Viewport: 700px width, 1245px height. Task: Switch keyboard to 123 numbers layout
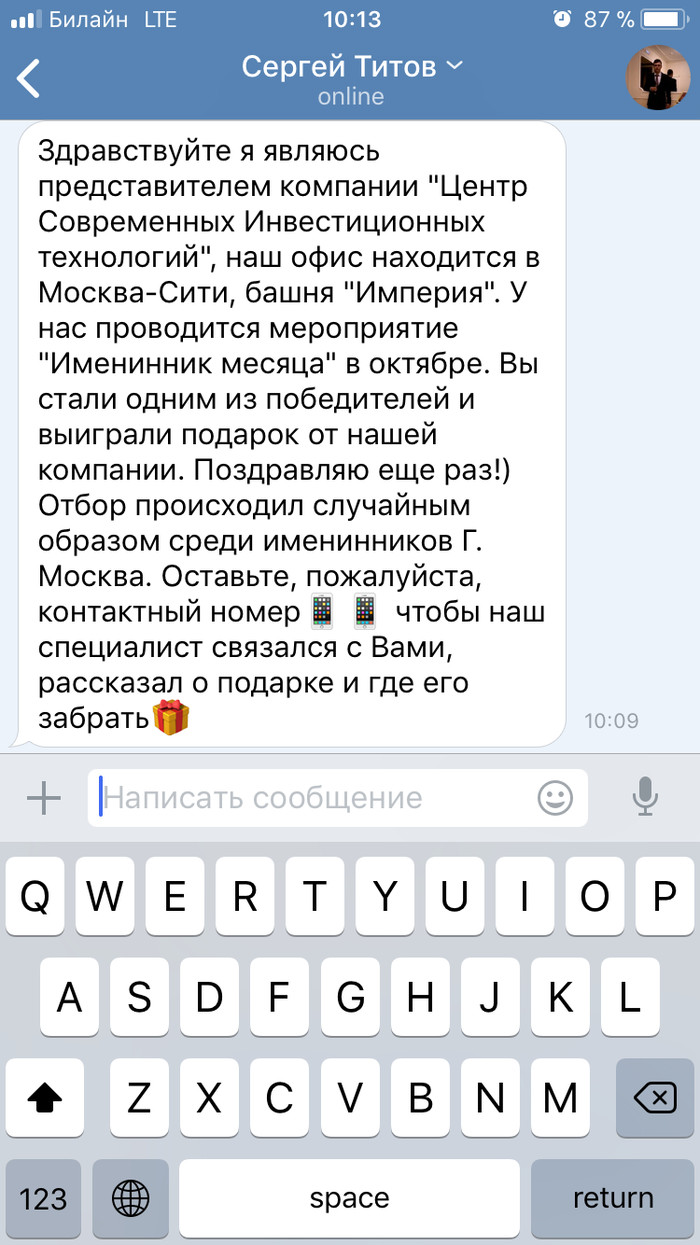click(44, 1197)
